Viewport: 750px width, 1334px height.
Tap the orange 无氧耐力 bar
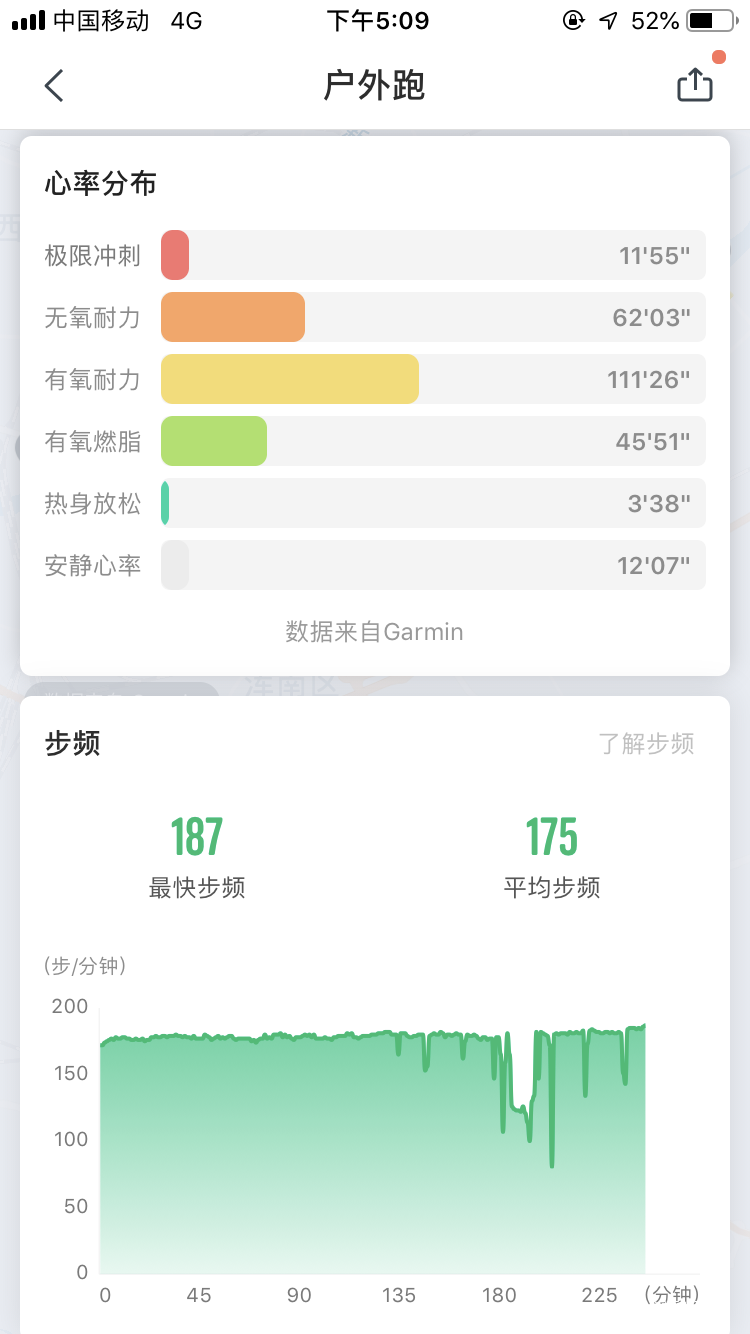pos(235,317)
